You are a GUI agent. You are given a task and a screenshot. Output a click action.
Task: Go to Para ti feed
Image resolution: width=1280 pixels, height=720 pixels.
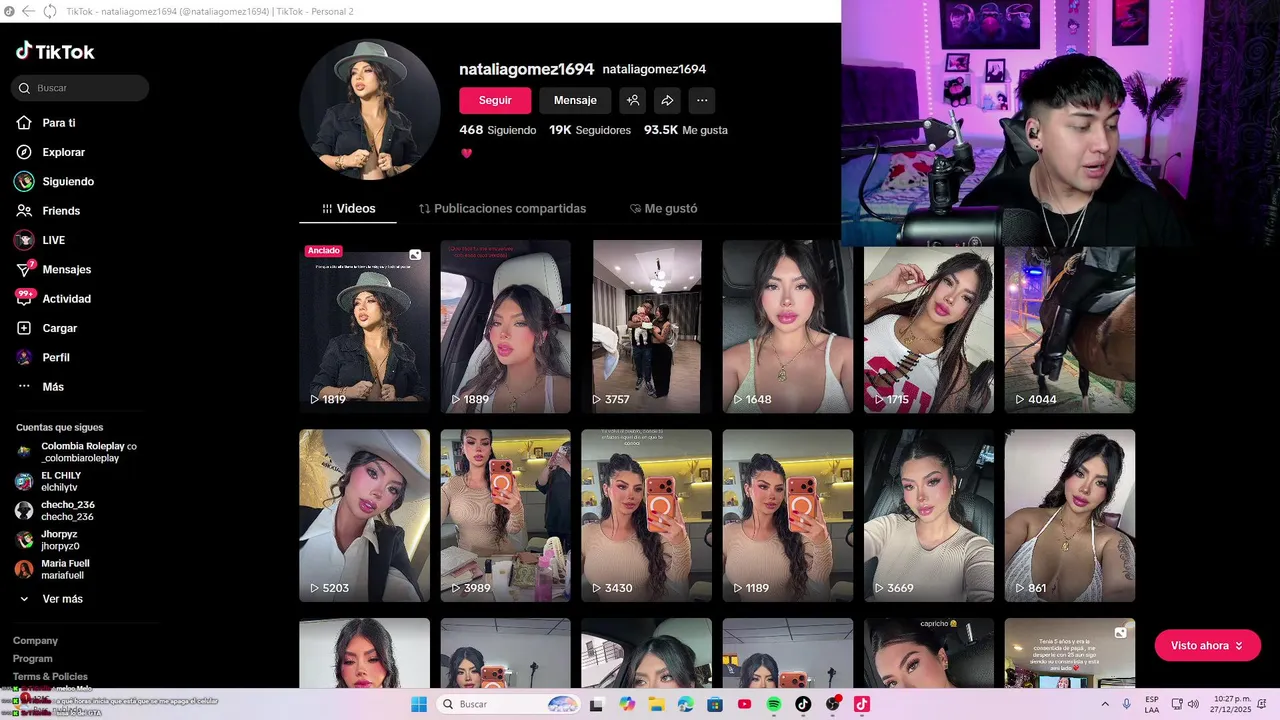click(58, 123)
